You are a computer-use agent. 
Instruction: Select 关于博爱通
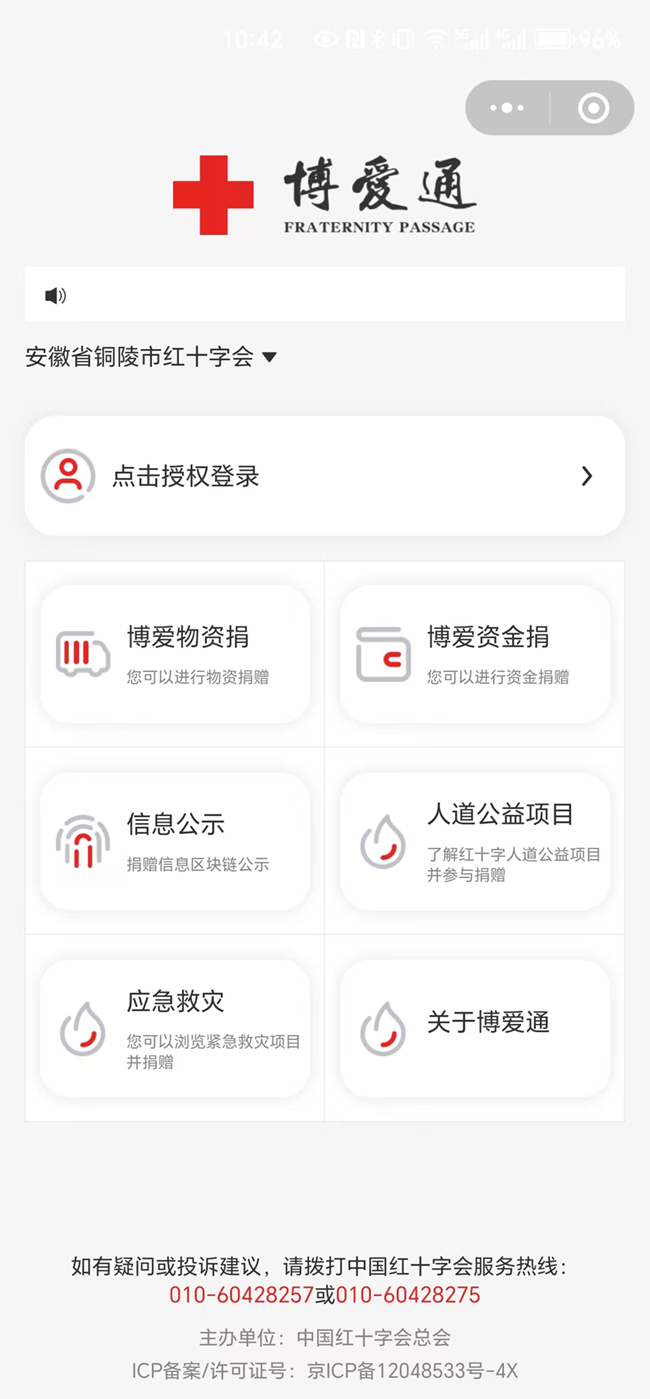coord(475,1028)
